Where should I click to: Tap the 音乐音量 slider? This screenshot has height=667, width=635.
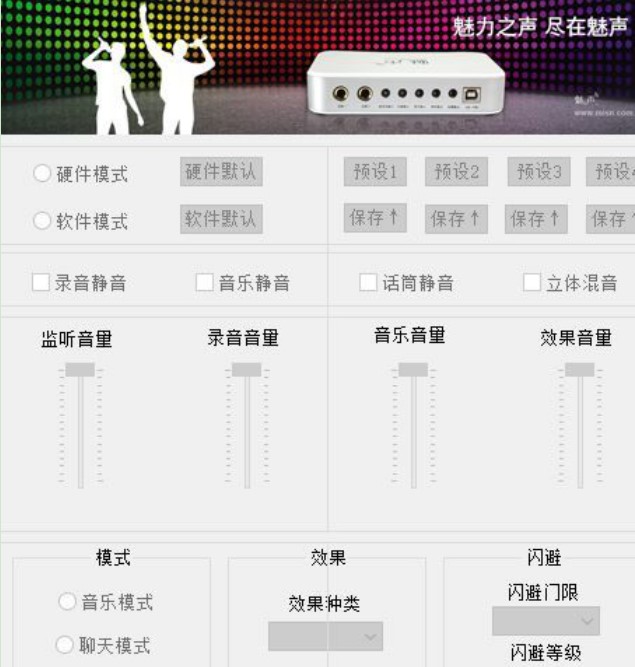(x=413, y=370)
